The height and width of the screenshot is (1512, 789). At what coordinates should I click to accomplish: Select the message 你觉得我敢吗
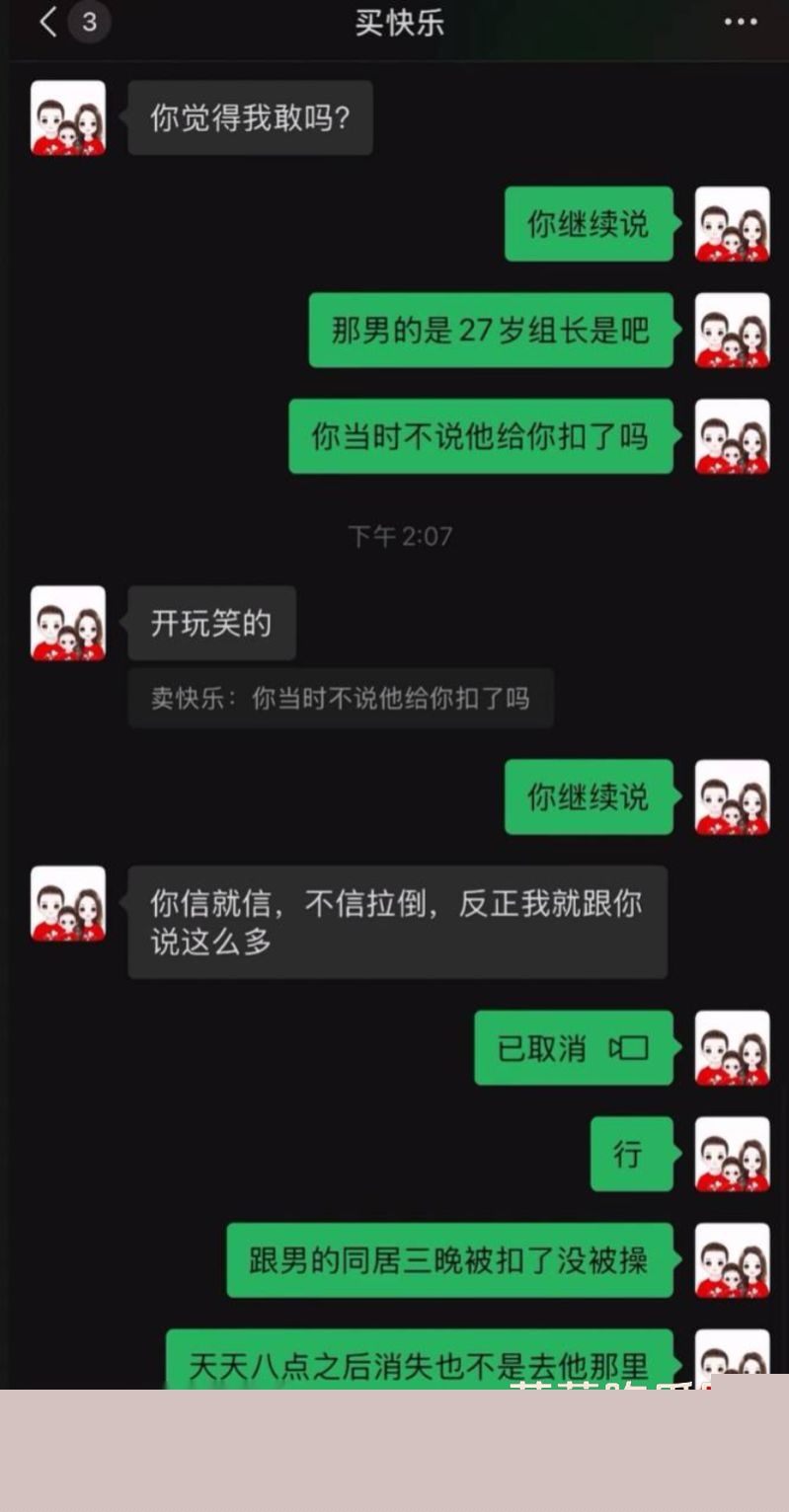tap(250, 117)
